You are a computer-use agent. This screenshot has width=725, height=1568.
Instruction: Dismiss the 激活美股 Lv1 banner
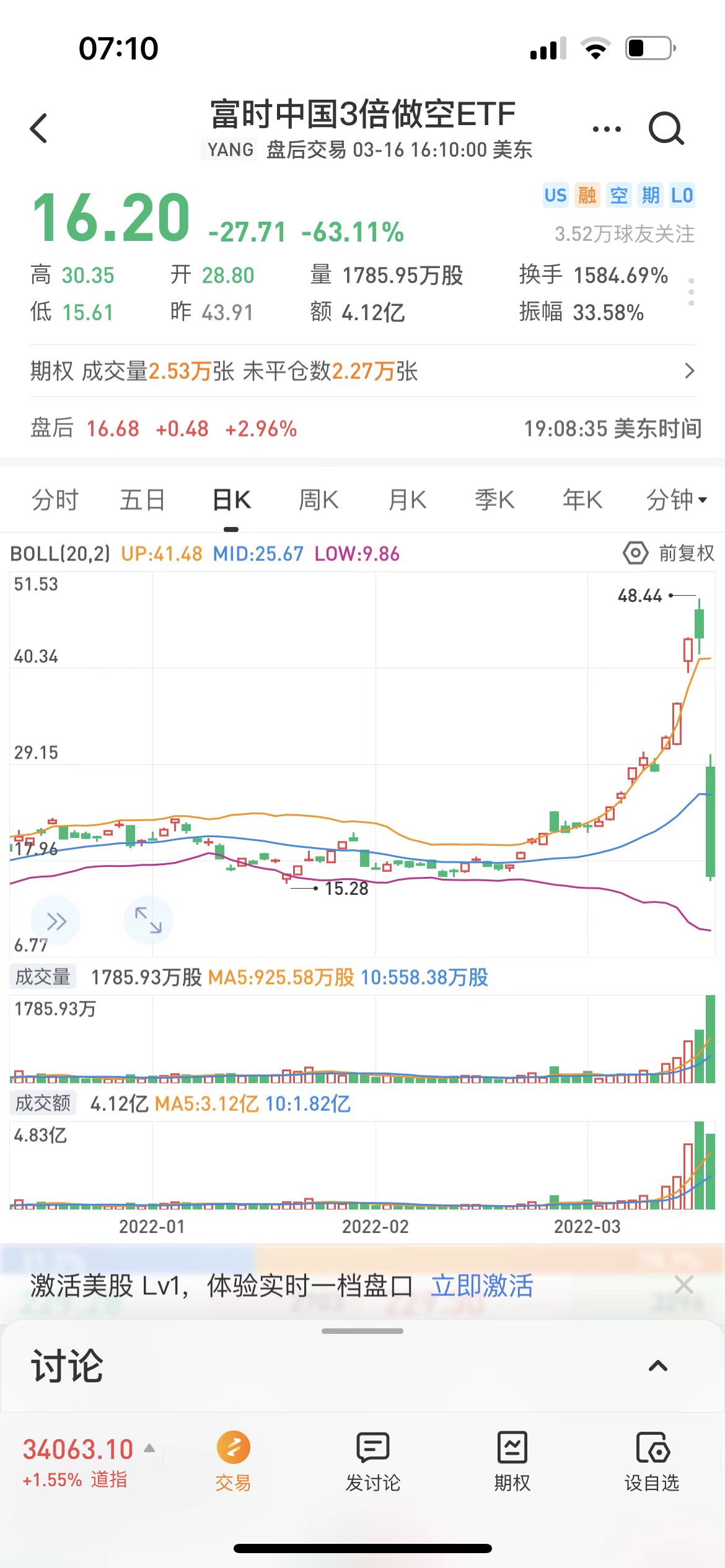(x=684, y=1285)
